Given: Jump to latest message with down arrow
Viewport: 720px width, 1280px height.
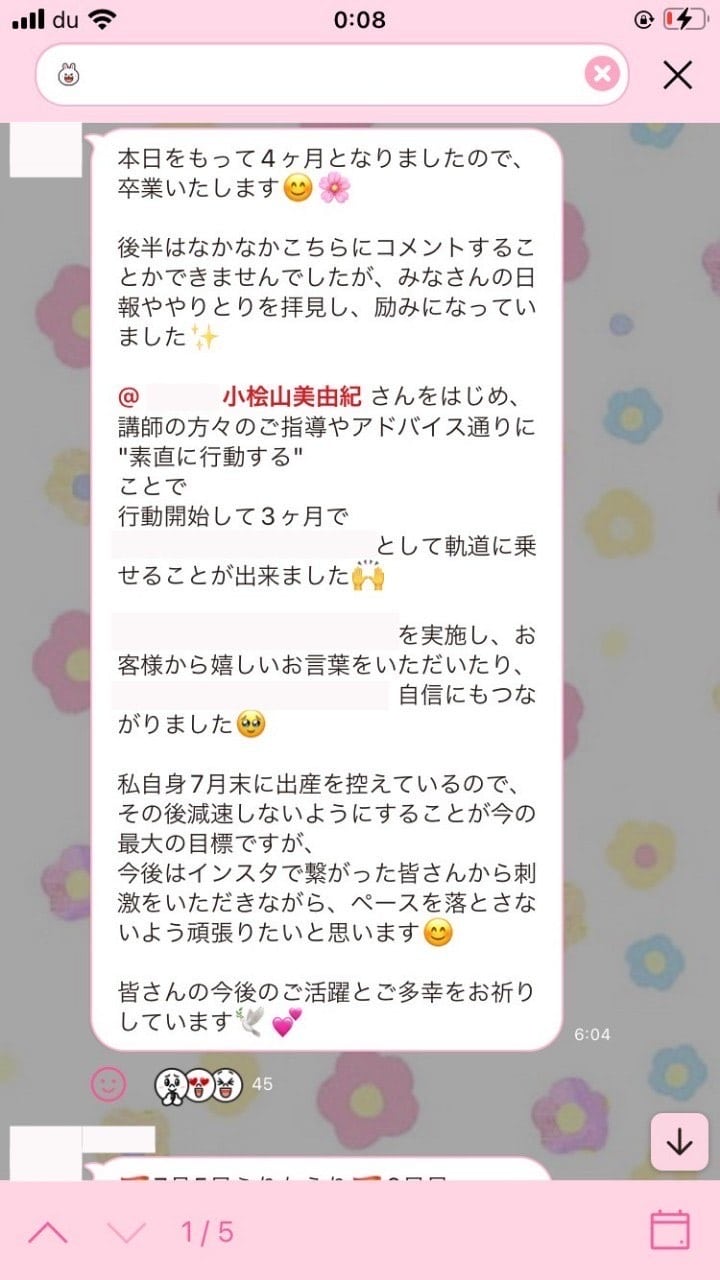Looking at the screenshot, I should click(x=679, y=1142).
